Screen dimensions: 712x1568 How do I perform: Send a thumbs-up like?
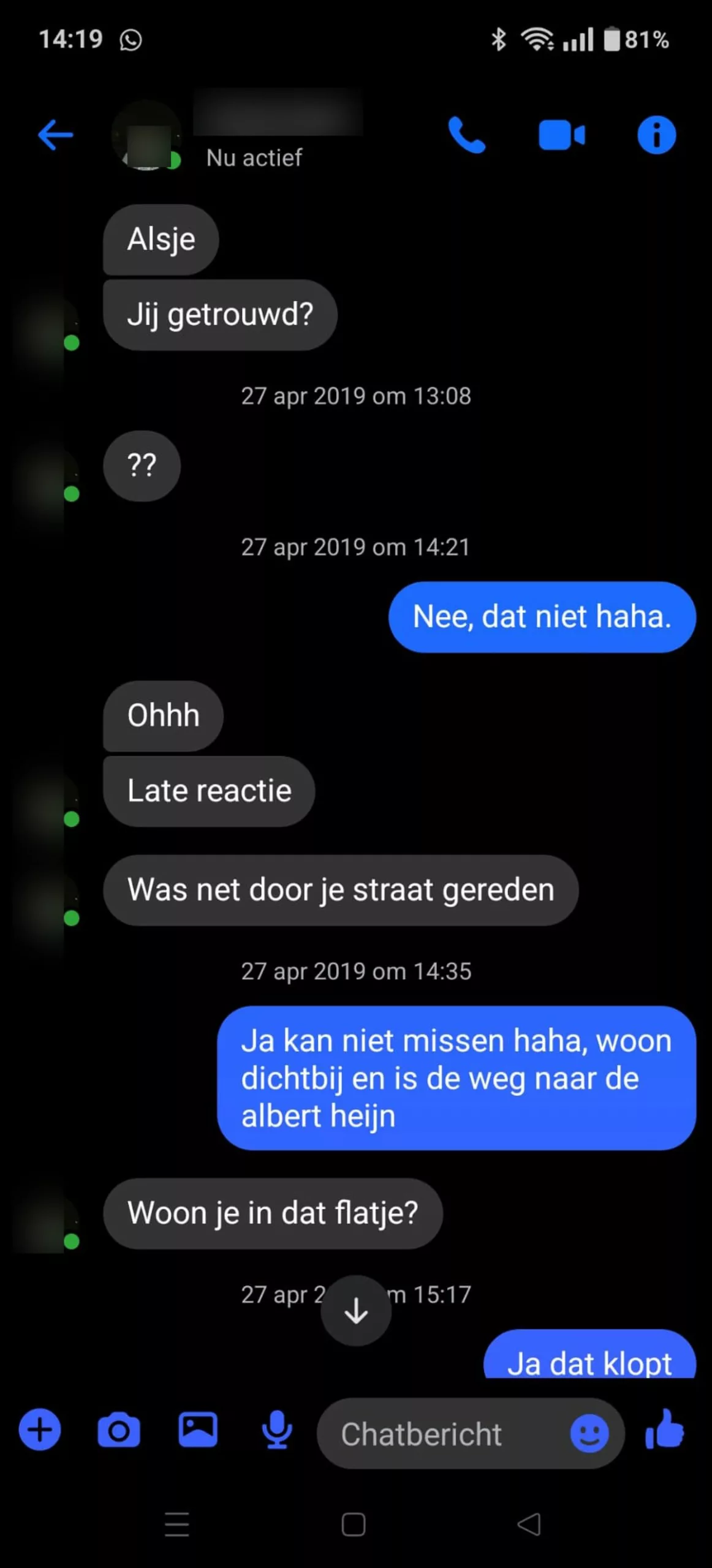point(665,1430)
